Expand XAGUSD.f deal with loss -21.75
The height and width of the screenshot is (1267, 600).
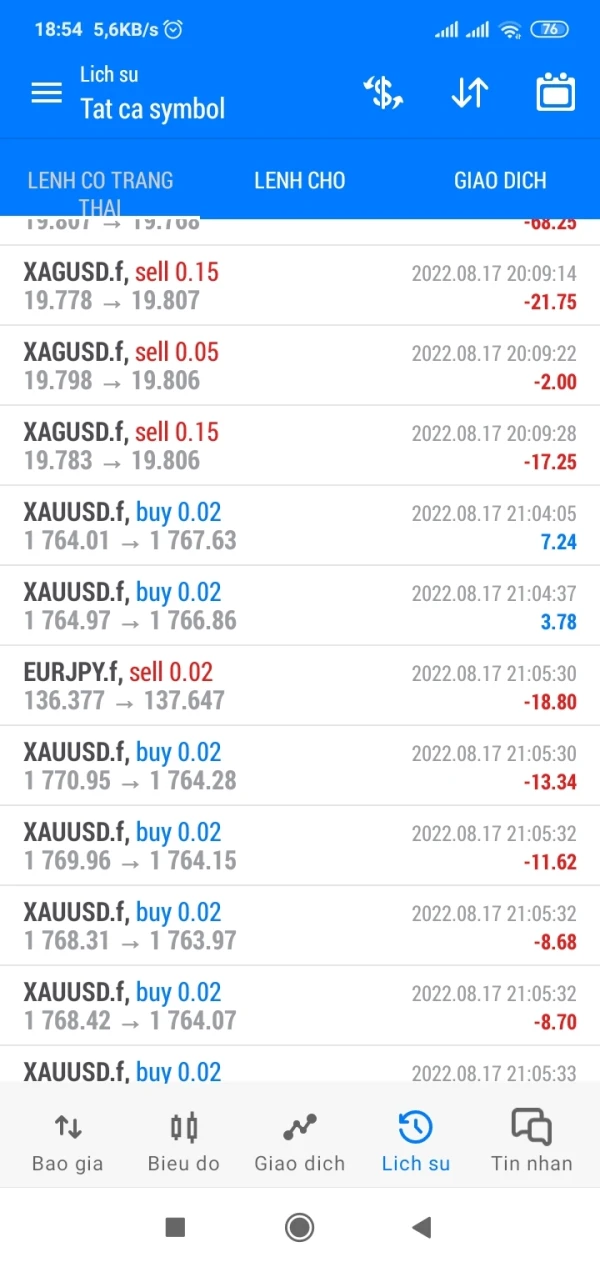click(x=300, y=286)
